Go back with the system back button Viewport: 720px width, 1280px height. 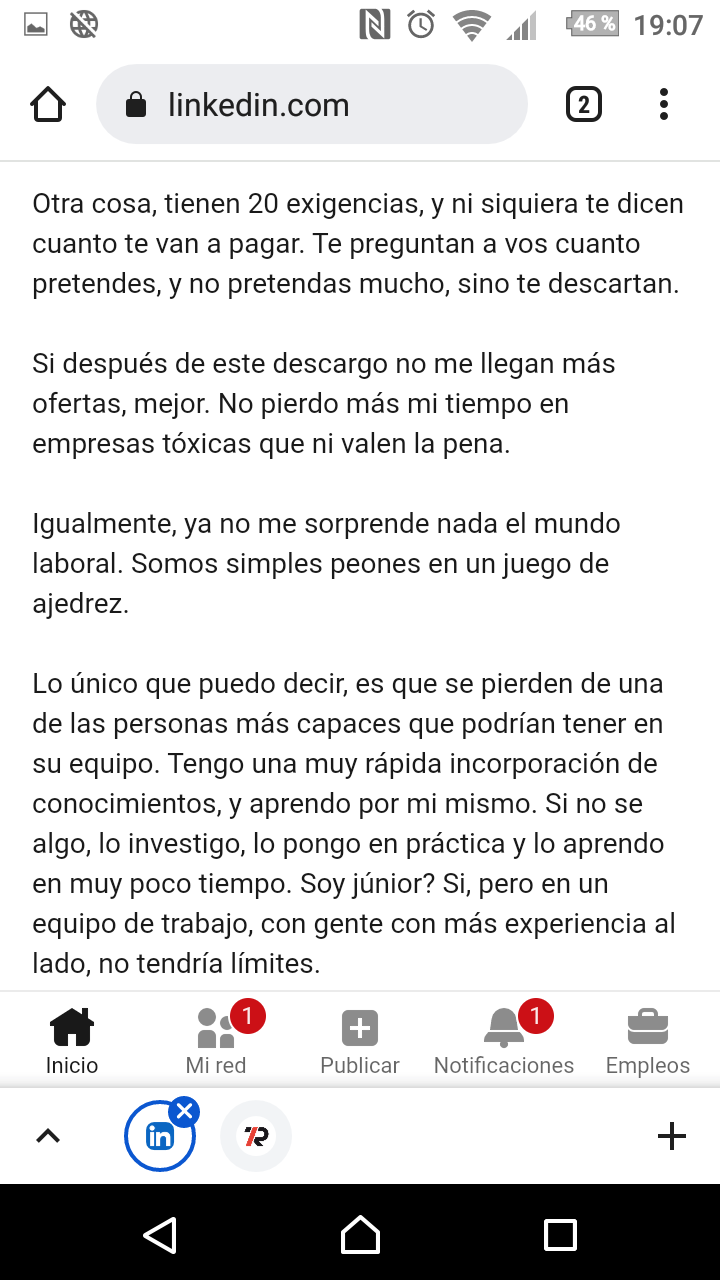(160, 1235)
